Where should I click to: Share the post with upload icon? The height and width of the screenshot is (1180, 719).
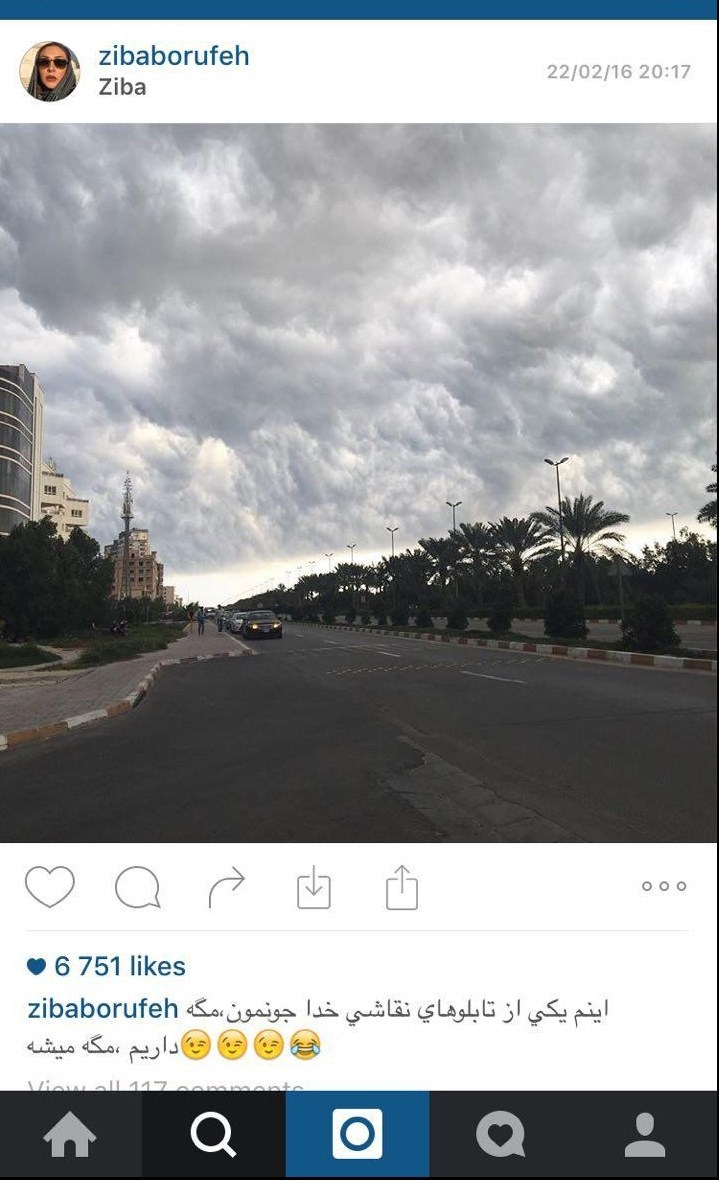click(x=401, y=887)
